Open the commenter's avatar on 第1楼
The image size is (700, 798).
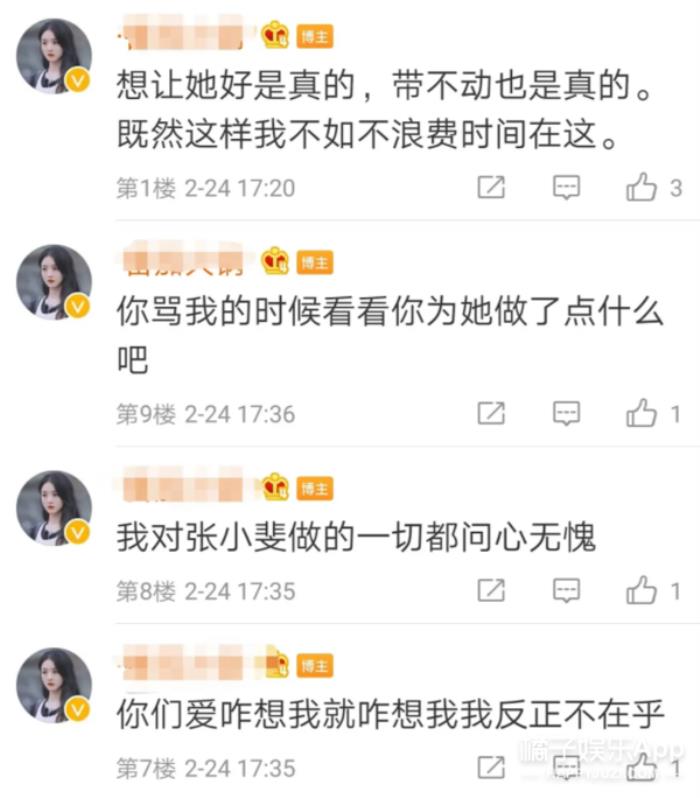(54, 56)
